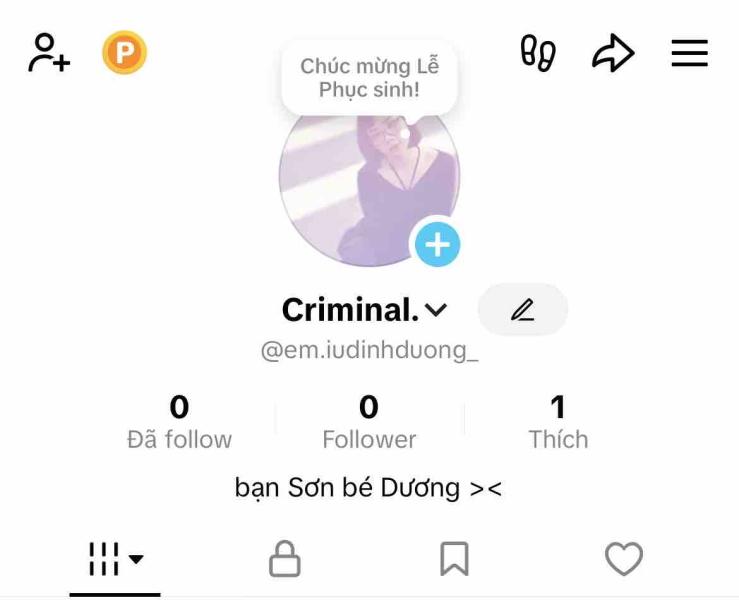Open the Thích count
This screenshot has height=600, width=739.
[558, 422]
